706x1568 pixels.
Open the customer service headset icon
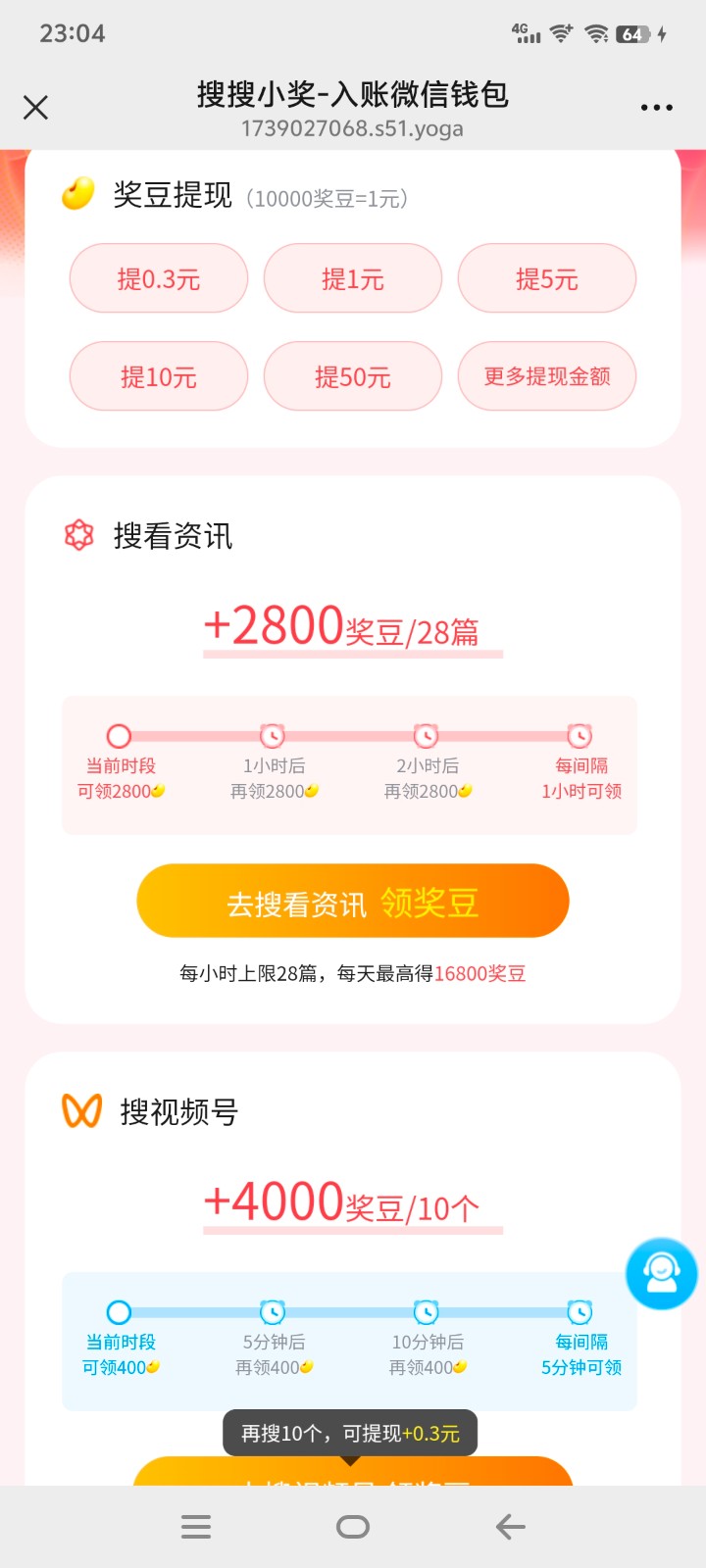tap(661, 1273)
